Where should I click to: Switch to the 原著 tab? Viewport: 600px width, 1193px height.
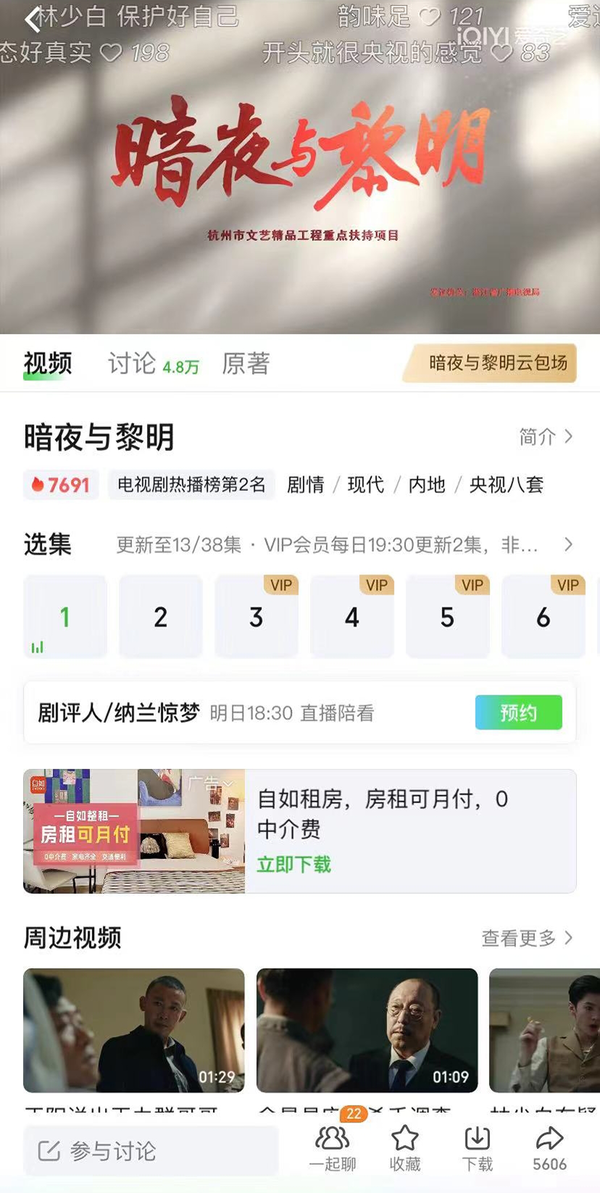pos(246,364)
